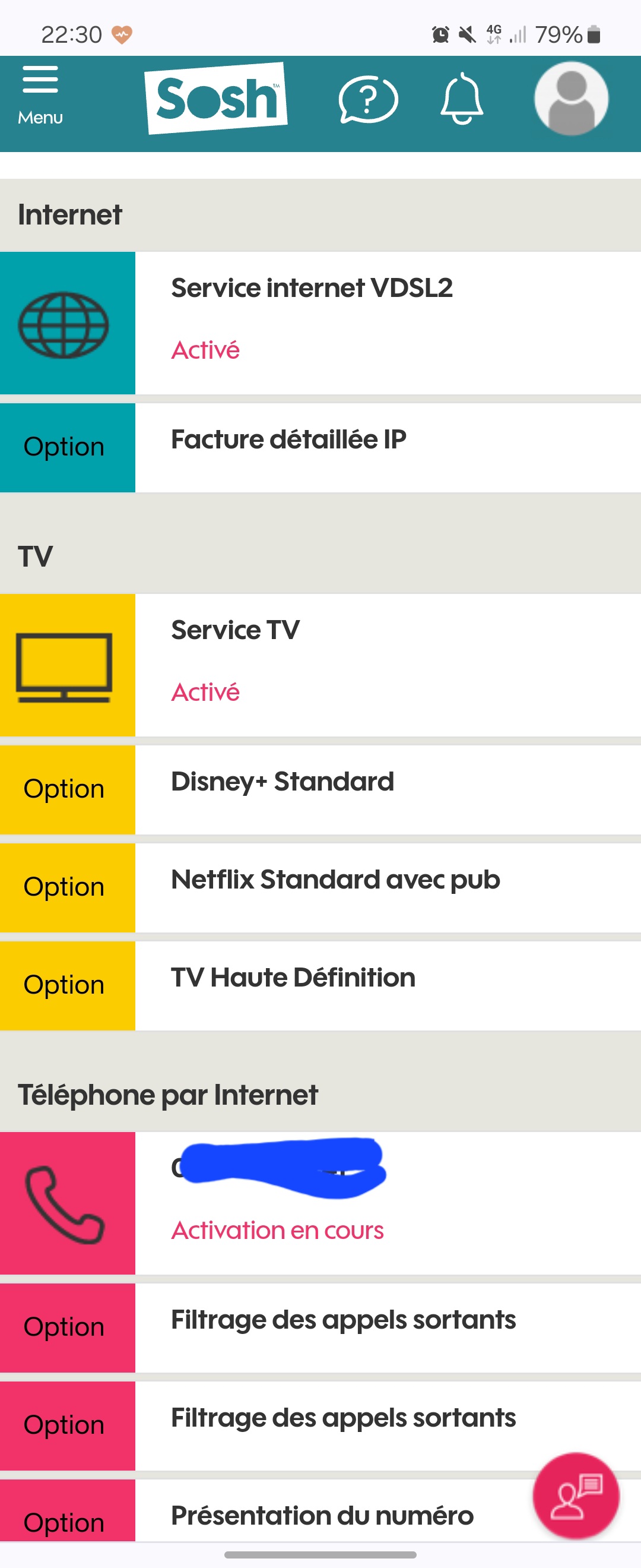641x1568 pixels.
Task: Open the hamburger Menu
Action: (x=39, y=91)
